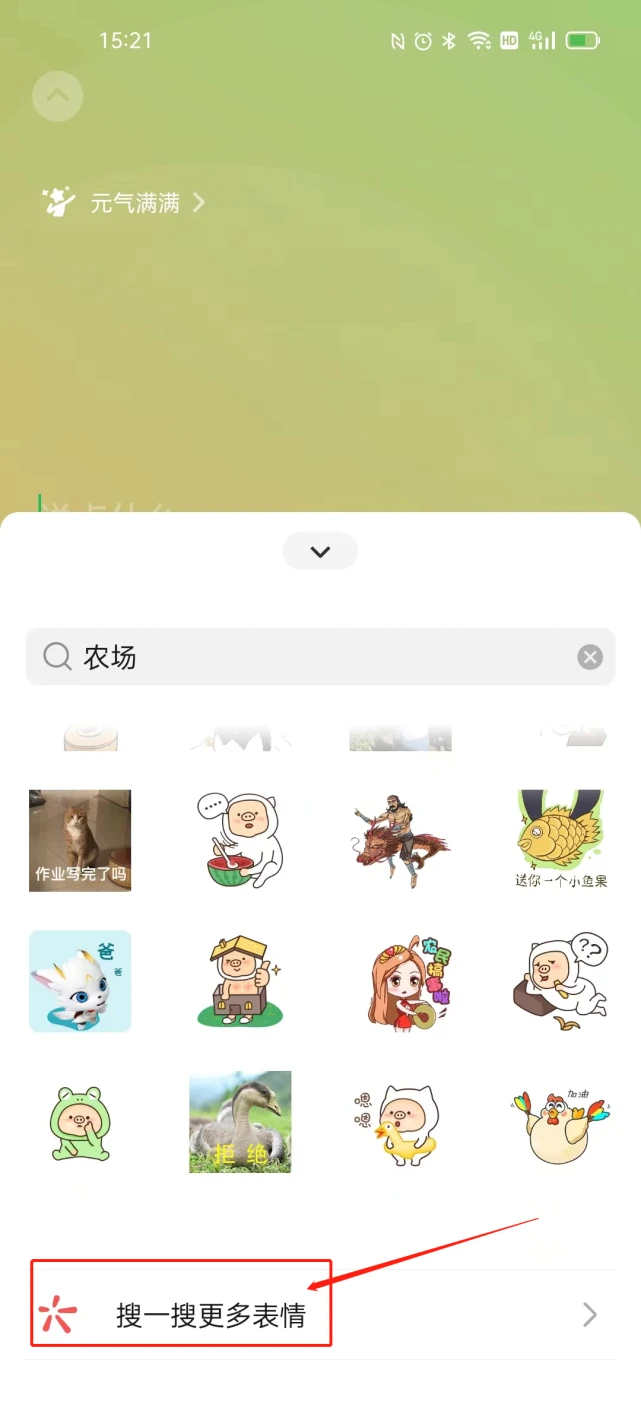Select the cat 作业写完了吗 sticker

[x=80, y=840]
